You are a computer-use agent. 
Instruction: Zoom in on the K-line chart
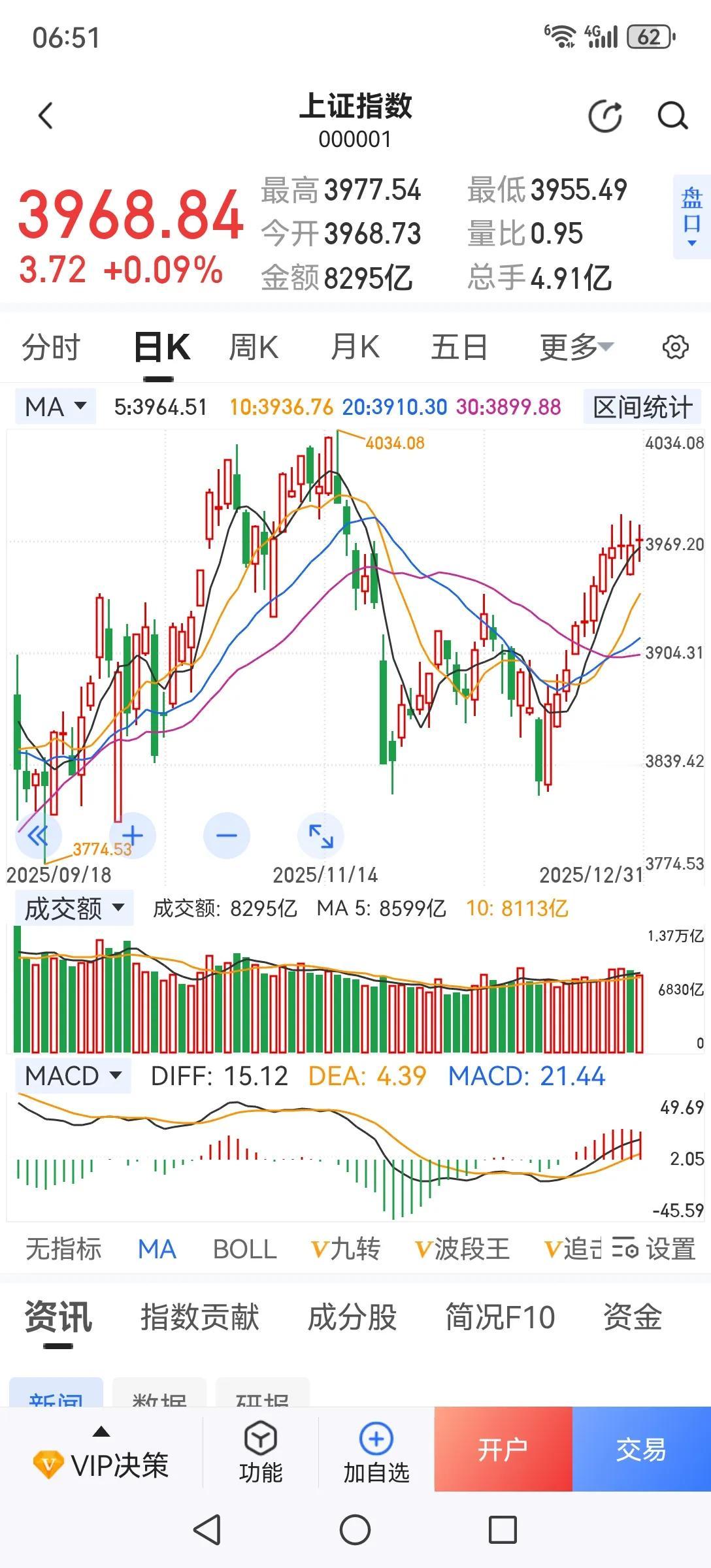tap(132, 834)
